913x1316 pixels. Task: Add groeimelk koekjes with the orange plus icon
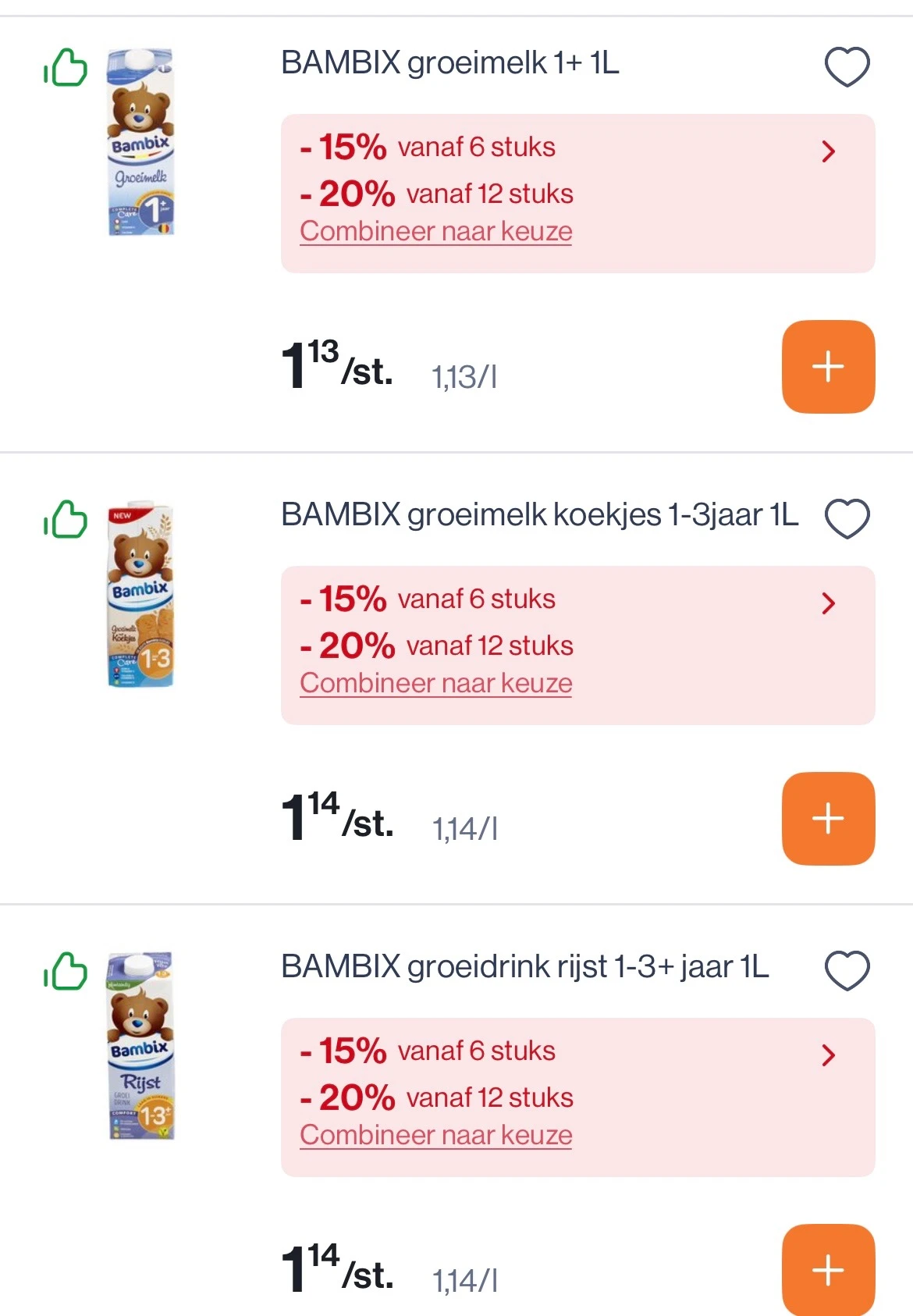(x=828, y=817)
